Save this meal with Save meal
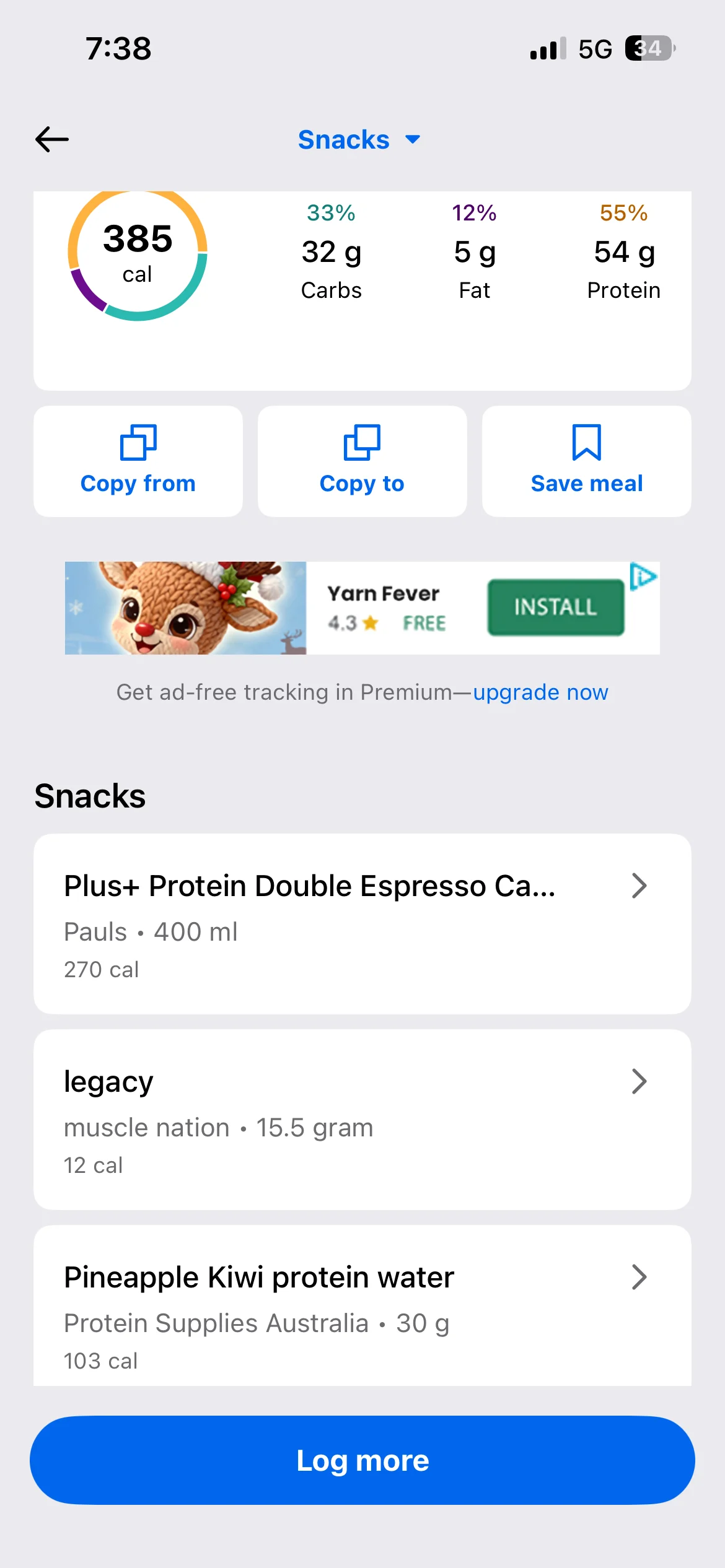Image resolution: width=725 pixels, height=1568 pixels. tap(586, 461)
